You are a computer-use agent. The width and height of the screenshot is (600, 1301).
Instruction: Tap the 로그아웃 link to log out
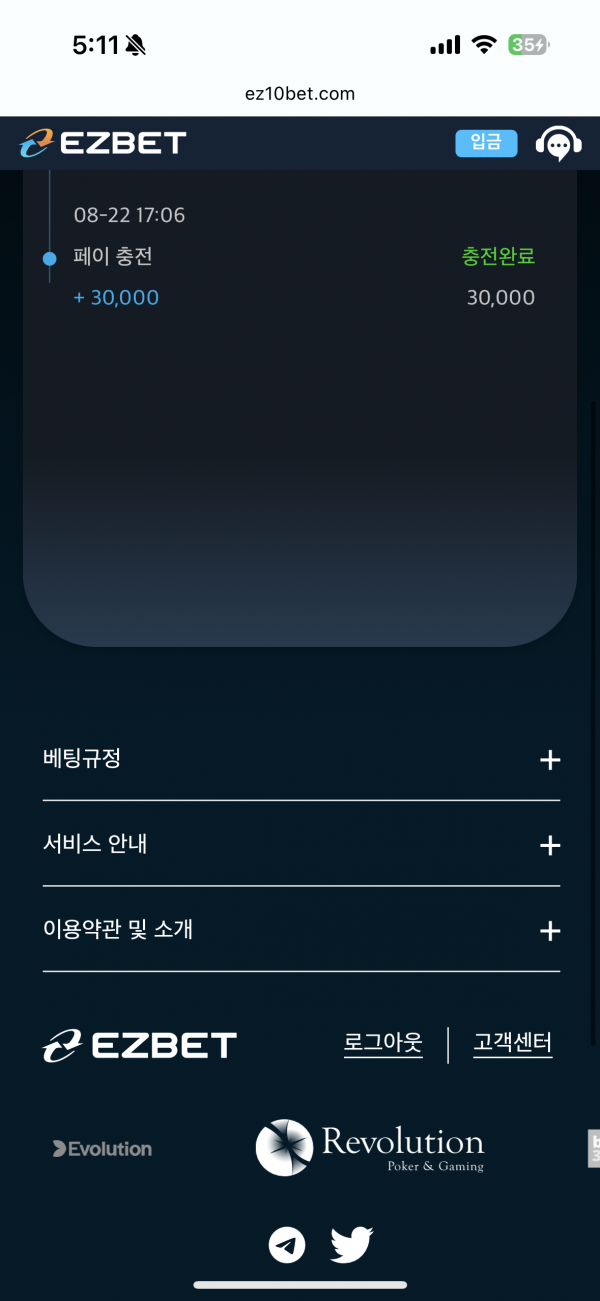(383, 1044)
